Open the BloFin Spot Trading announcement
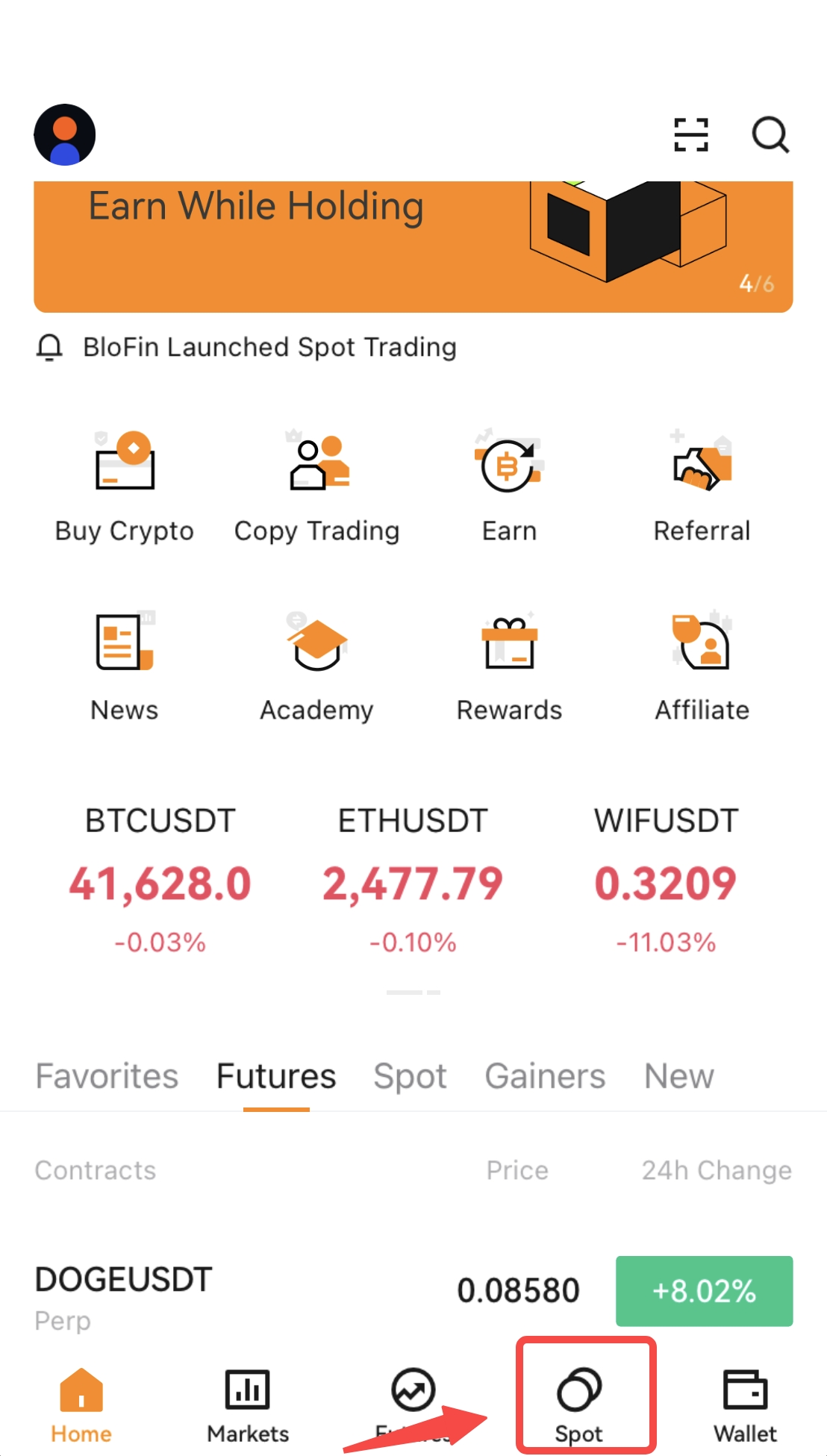The width and height of the screenshot is (827, 1456). [x=270, y=347]
